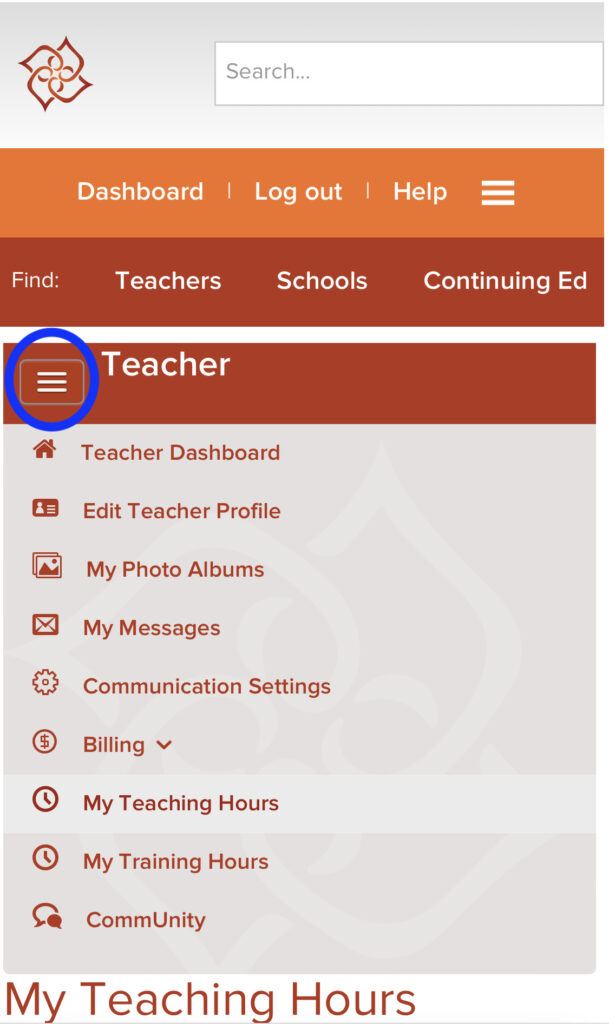This screenshot has height=1024, width=609.
Task: Tap the Search field
Action: 408,72
